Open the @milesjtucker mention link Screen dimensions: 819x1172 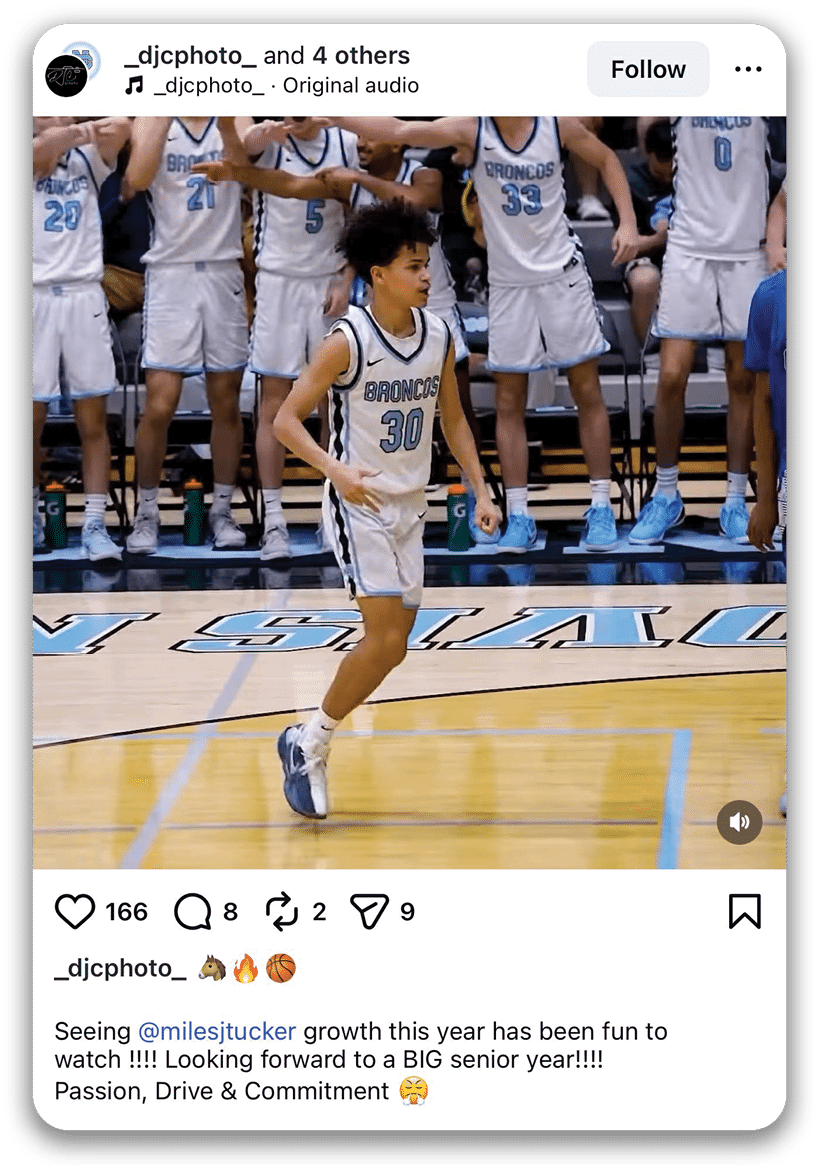point(217,1031)
